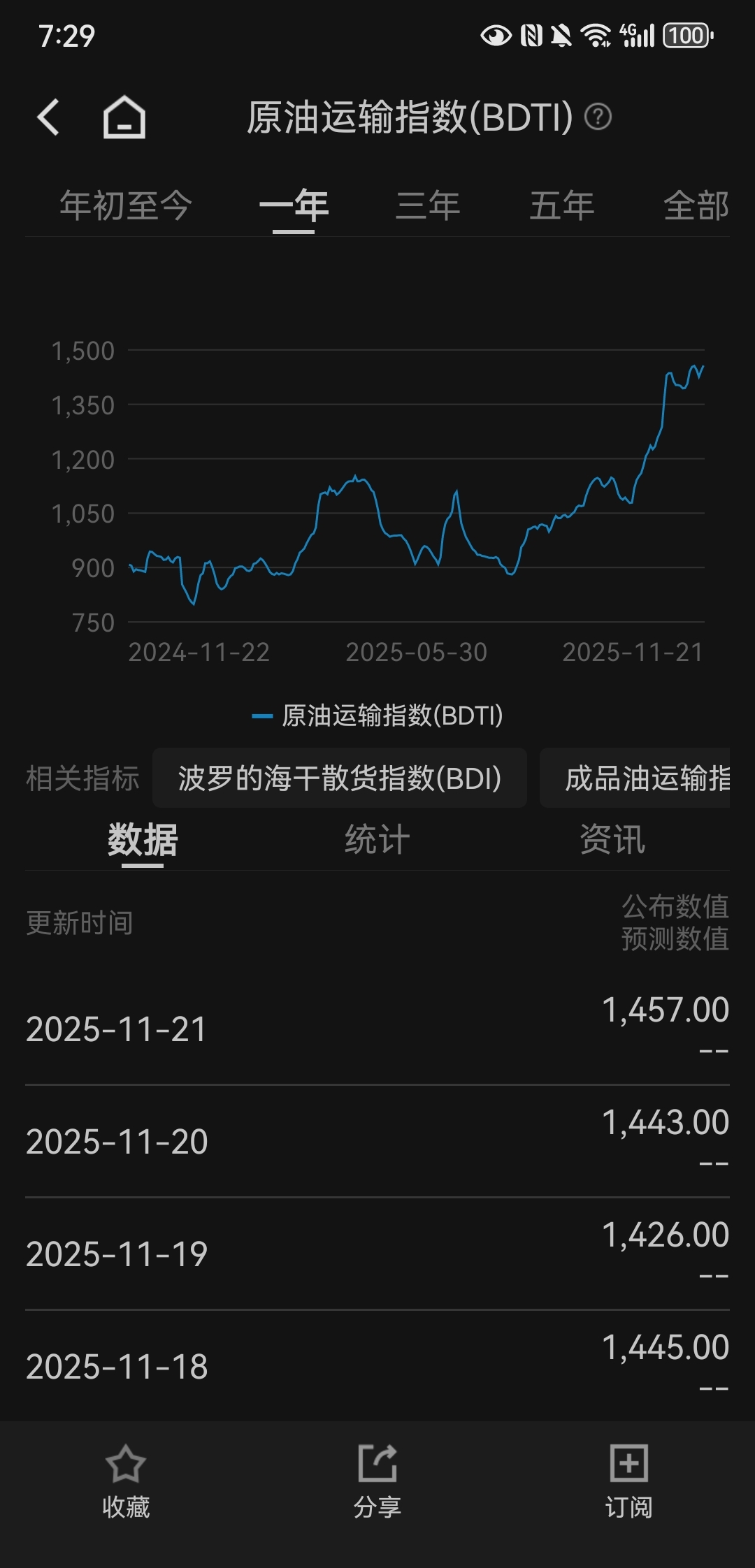Switch to 年初至今 time range
This screenshot has height=1568, width=755.
[x=125, y=205]
